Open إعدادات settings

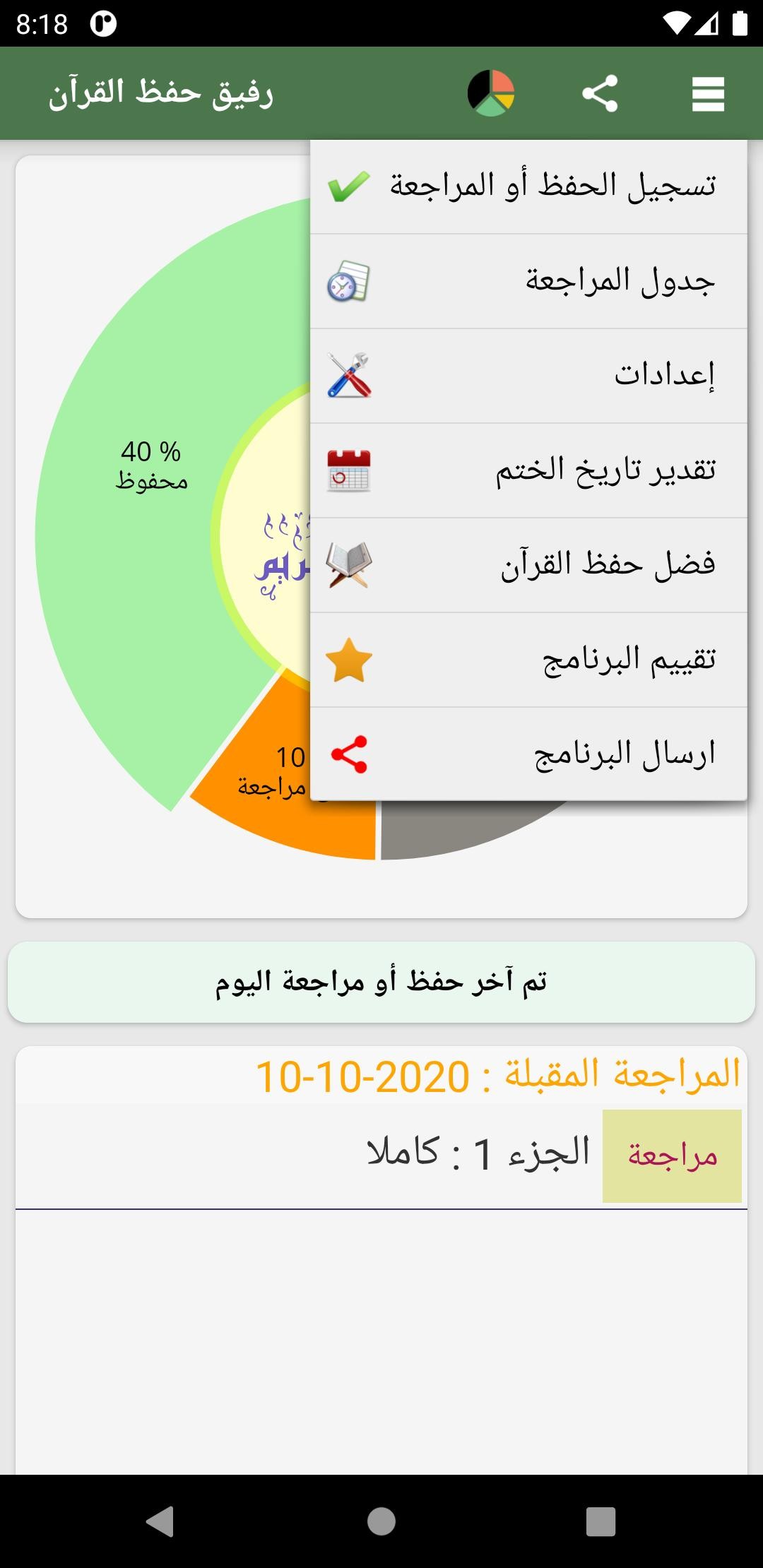pos(528,376)
